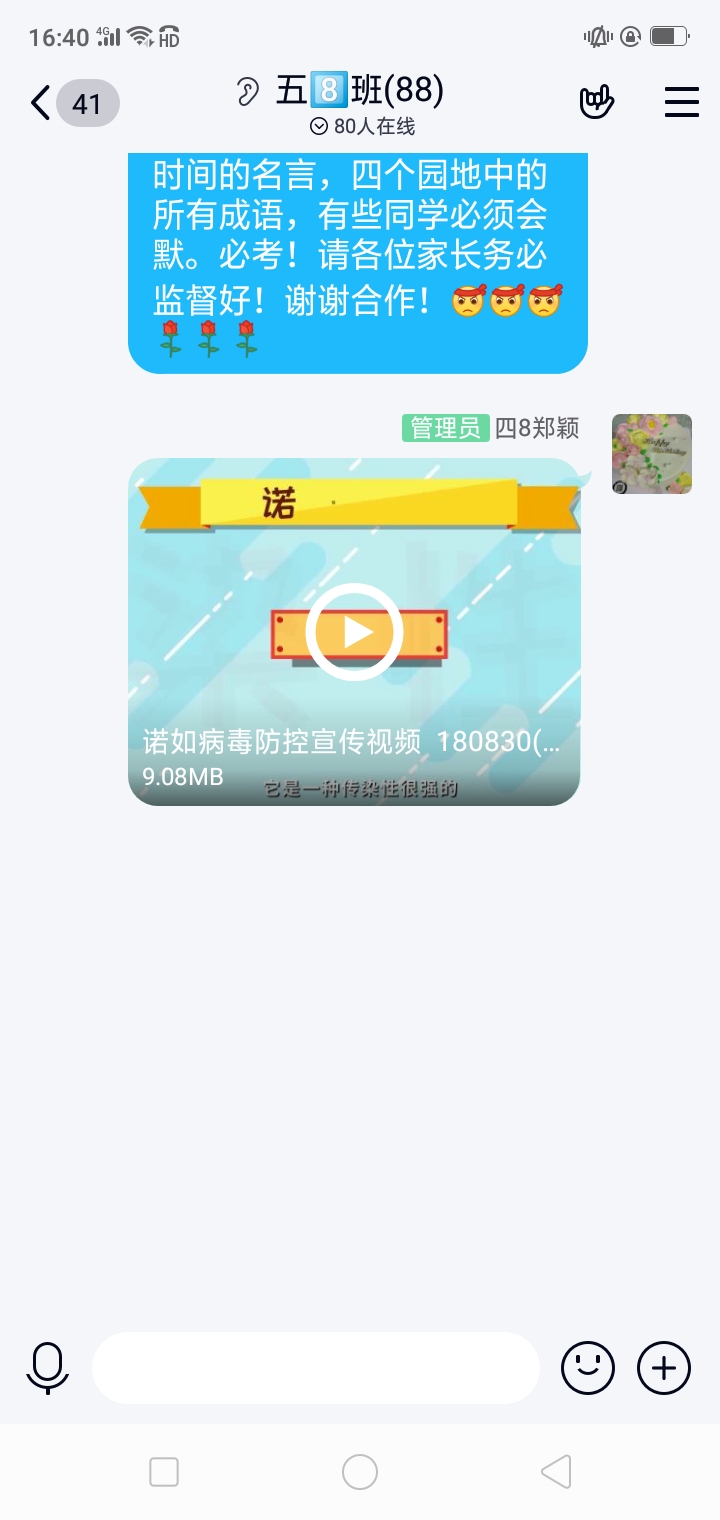Open the hand gesture icon in header

pos(597,102)
